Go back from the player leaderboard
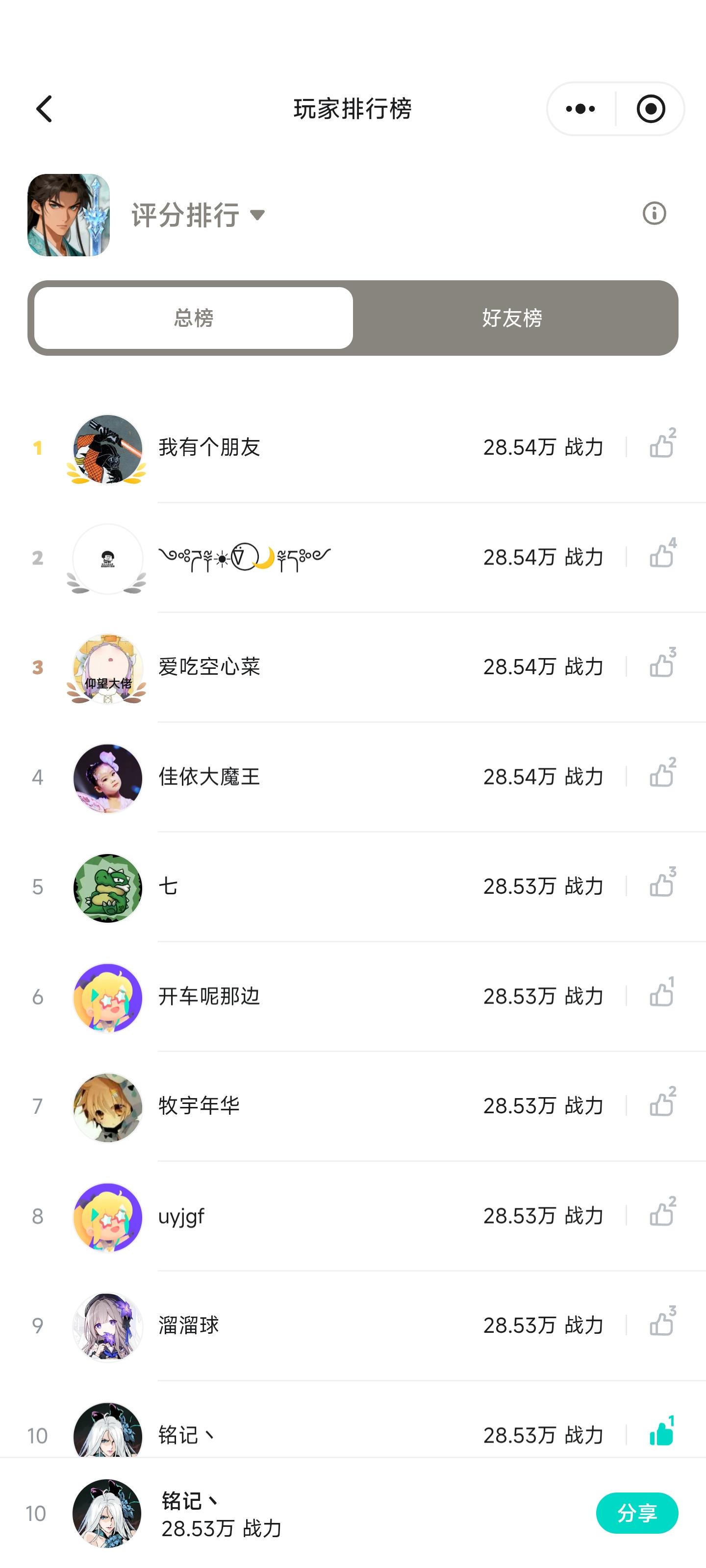Image resolution: width=706 pixels, height=1568 pixels. click(44, 109)
